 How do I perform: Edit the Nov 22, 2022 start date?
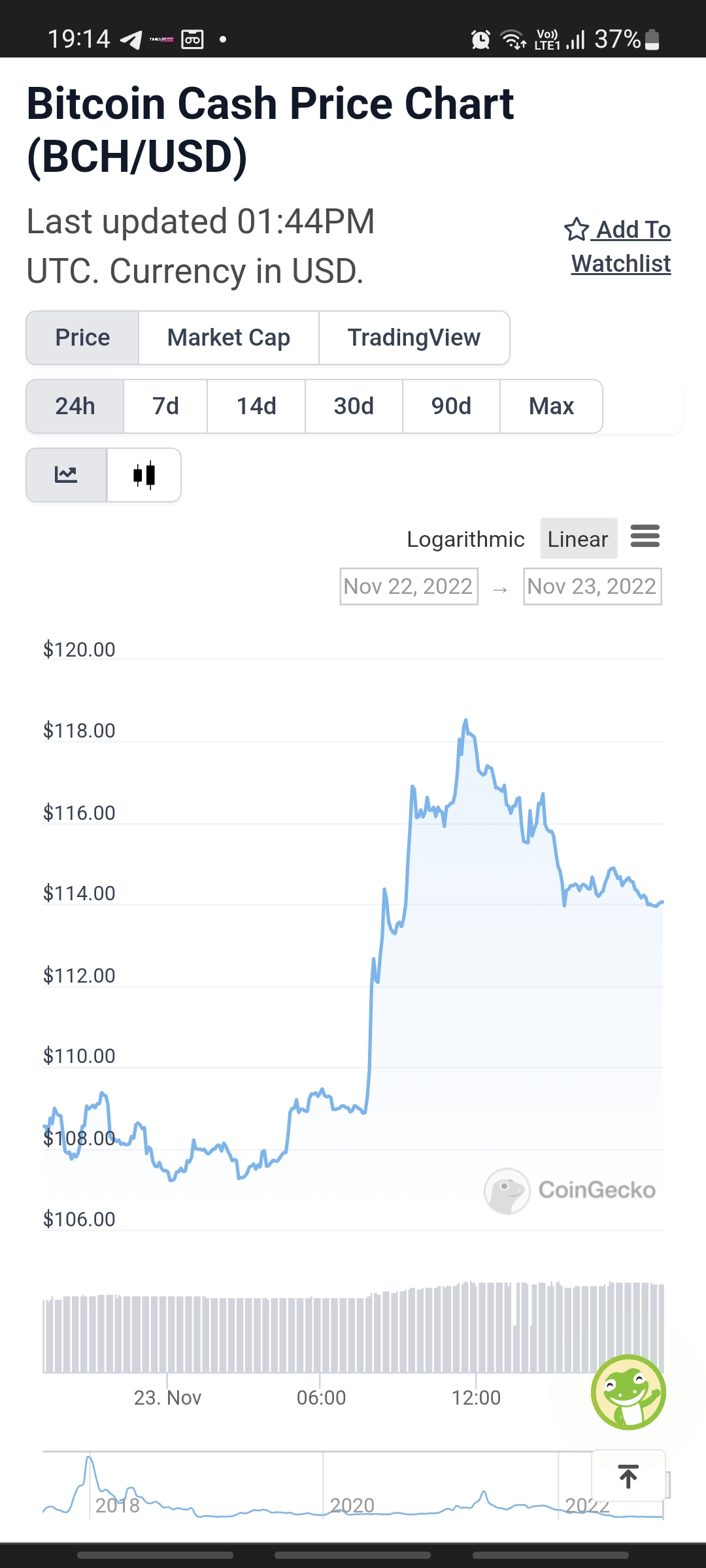[x=409, y=587]
